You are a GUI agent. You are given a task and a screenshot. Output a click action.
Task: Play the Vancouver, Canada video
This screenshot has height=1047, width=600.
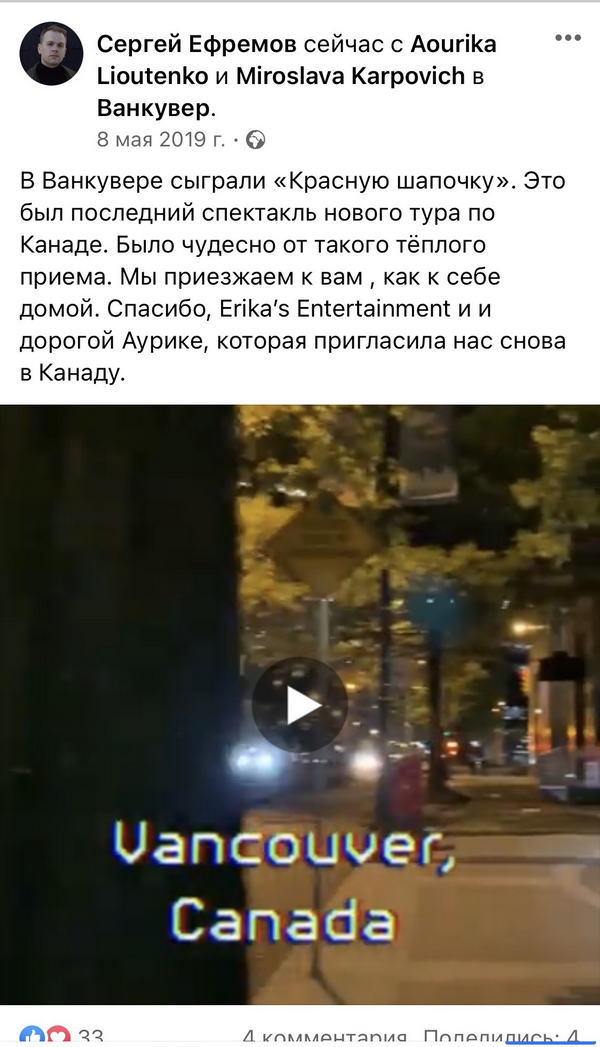(x=299, y=705)
